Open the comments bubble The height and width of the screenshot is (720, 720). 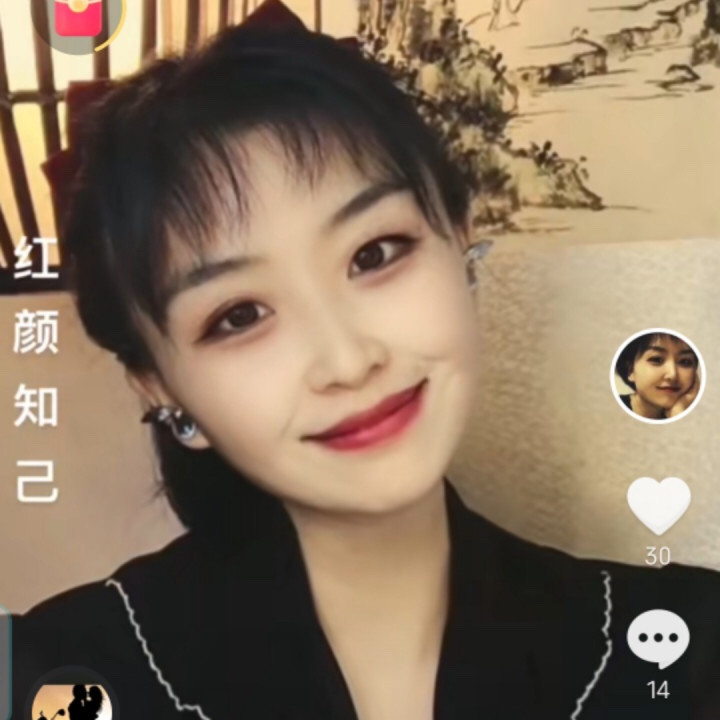point(657,638)
